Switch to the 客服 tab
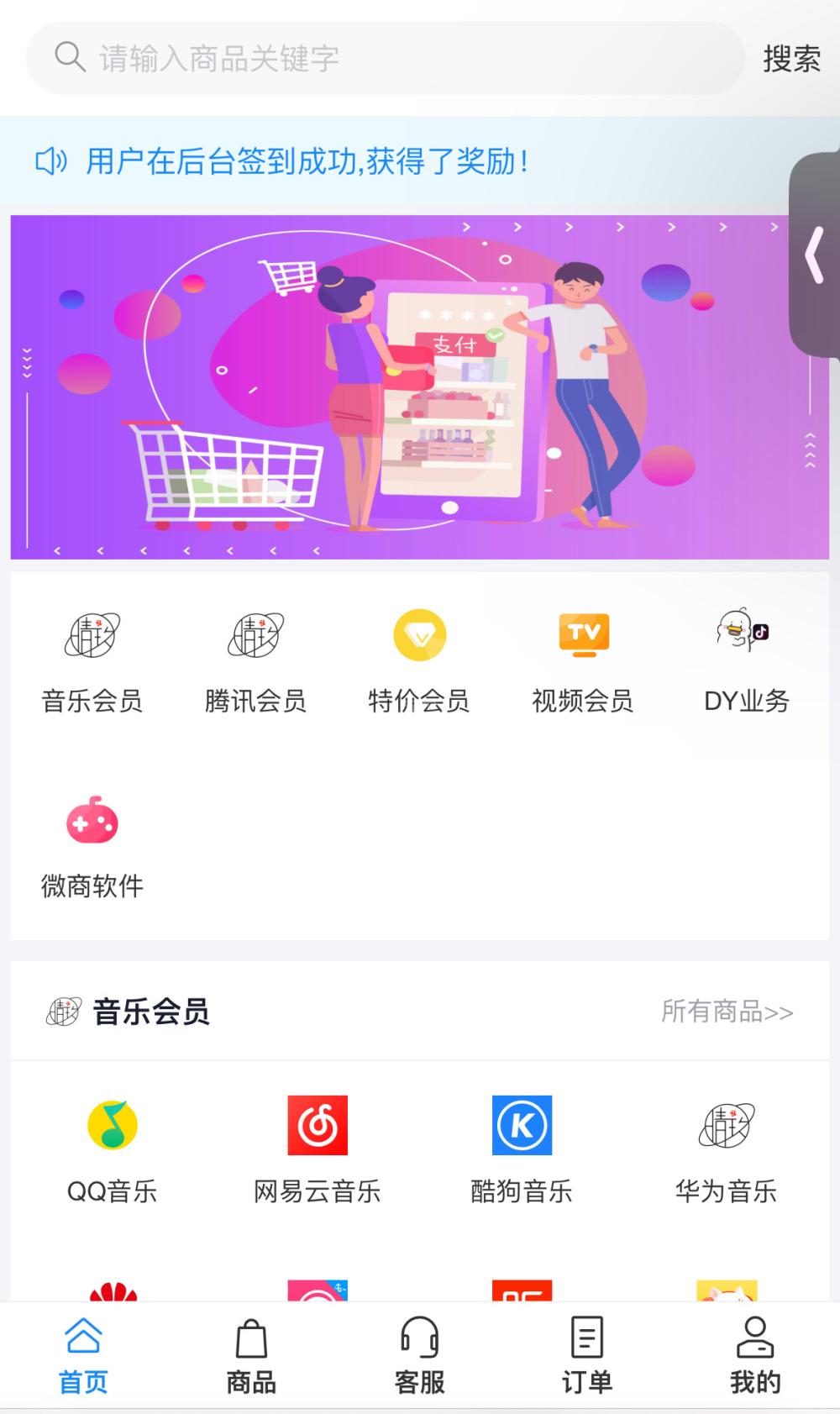Viewport: 840px width, 1414px height. pyautogui.click(x=419, y=1356)
